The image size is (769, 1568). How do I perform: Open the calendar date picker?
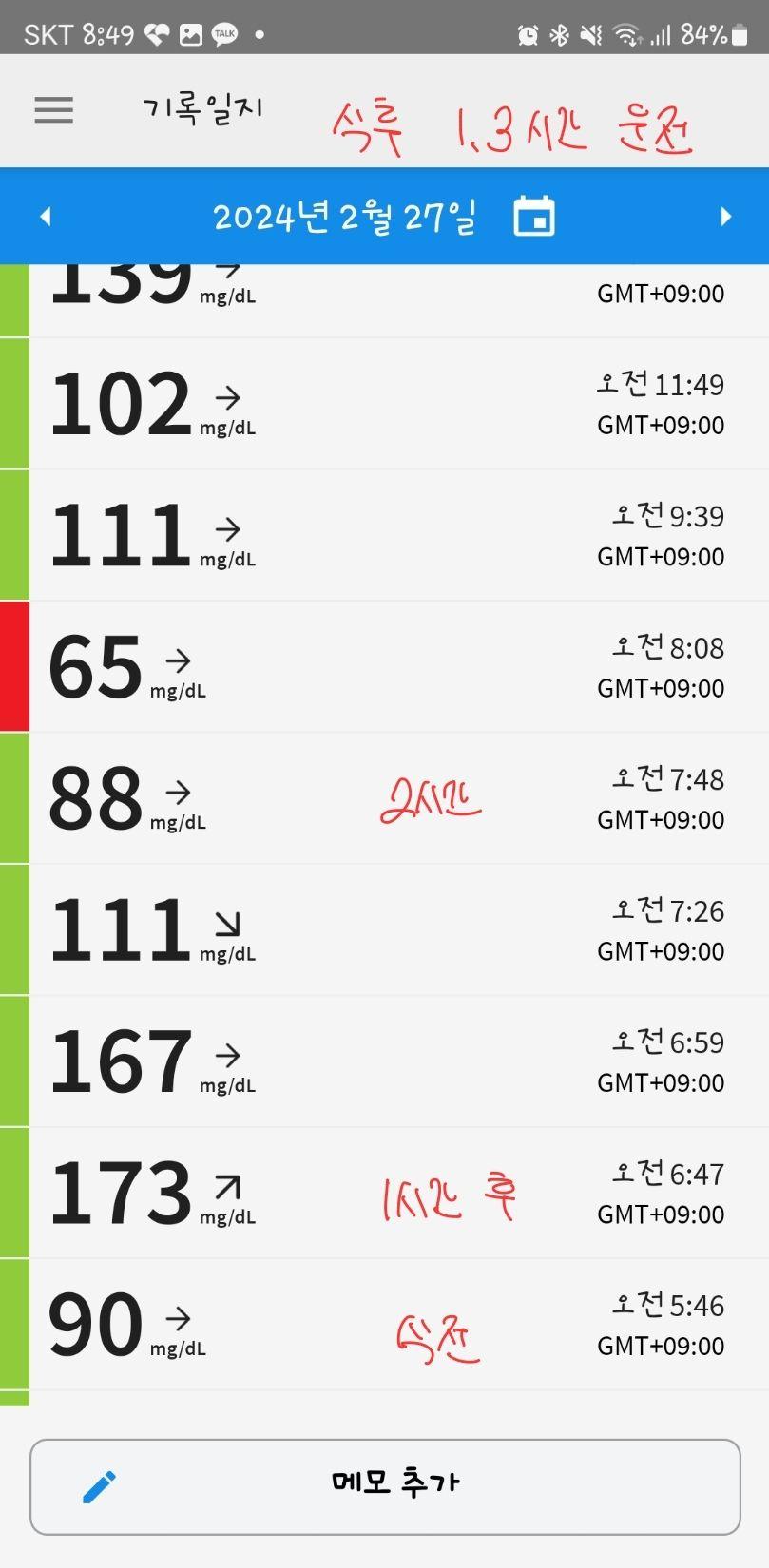(x=534, y=217)
